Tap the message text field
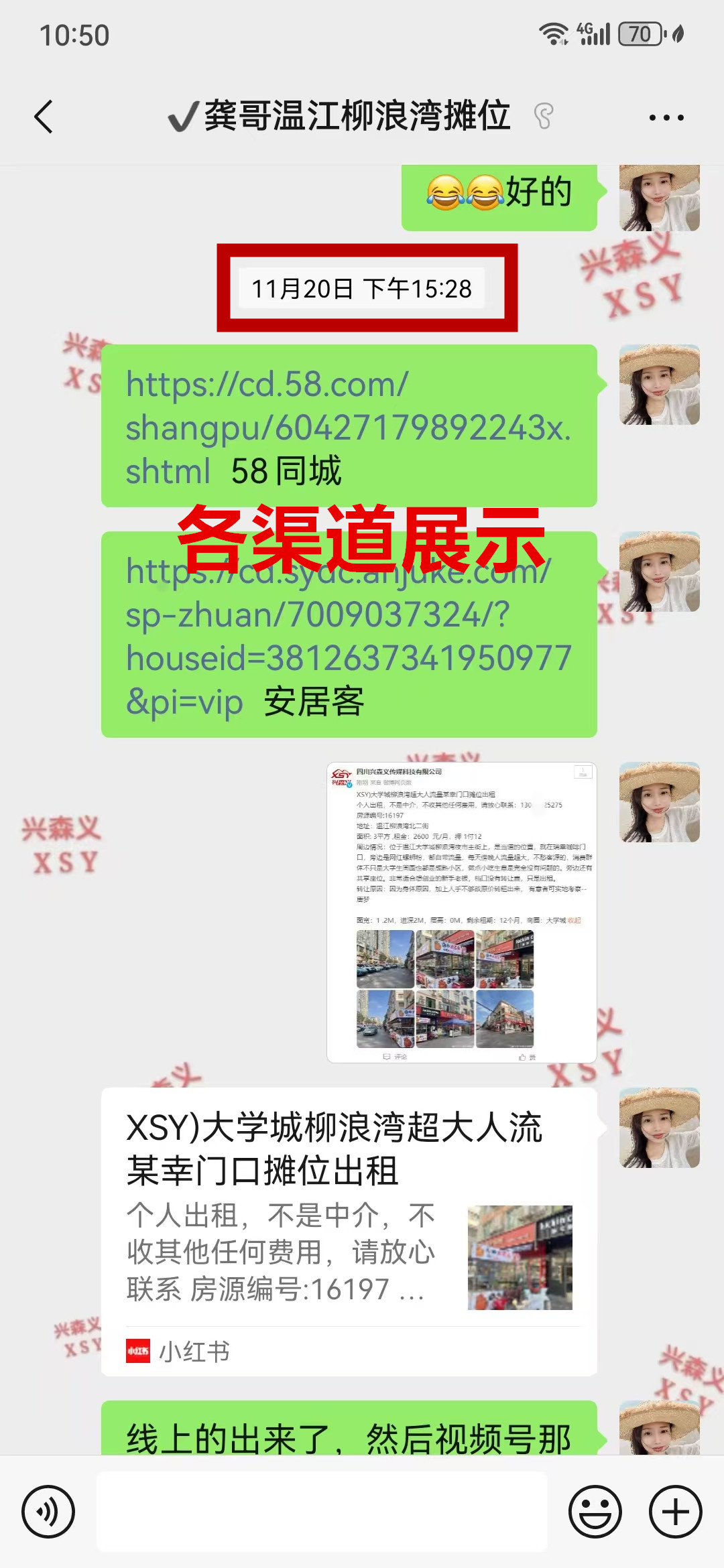Screen dimensions: 724x1568 pos(322,1512)
